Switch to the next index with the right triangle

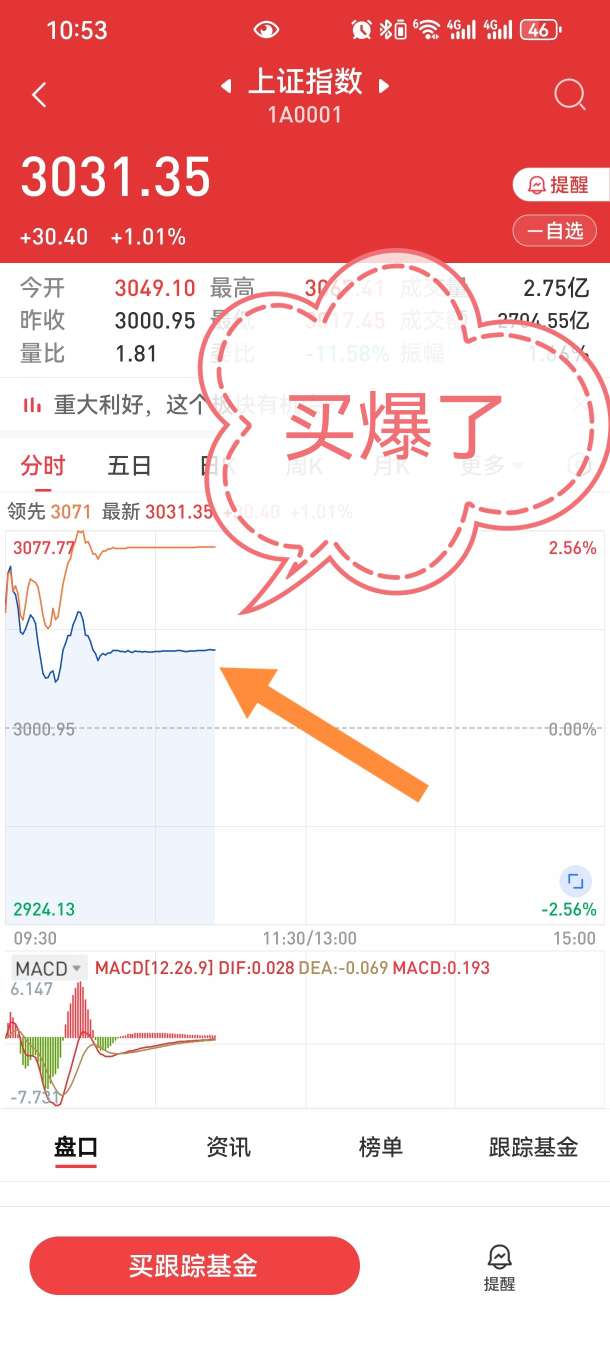click(384, 86)
